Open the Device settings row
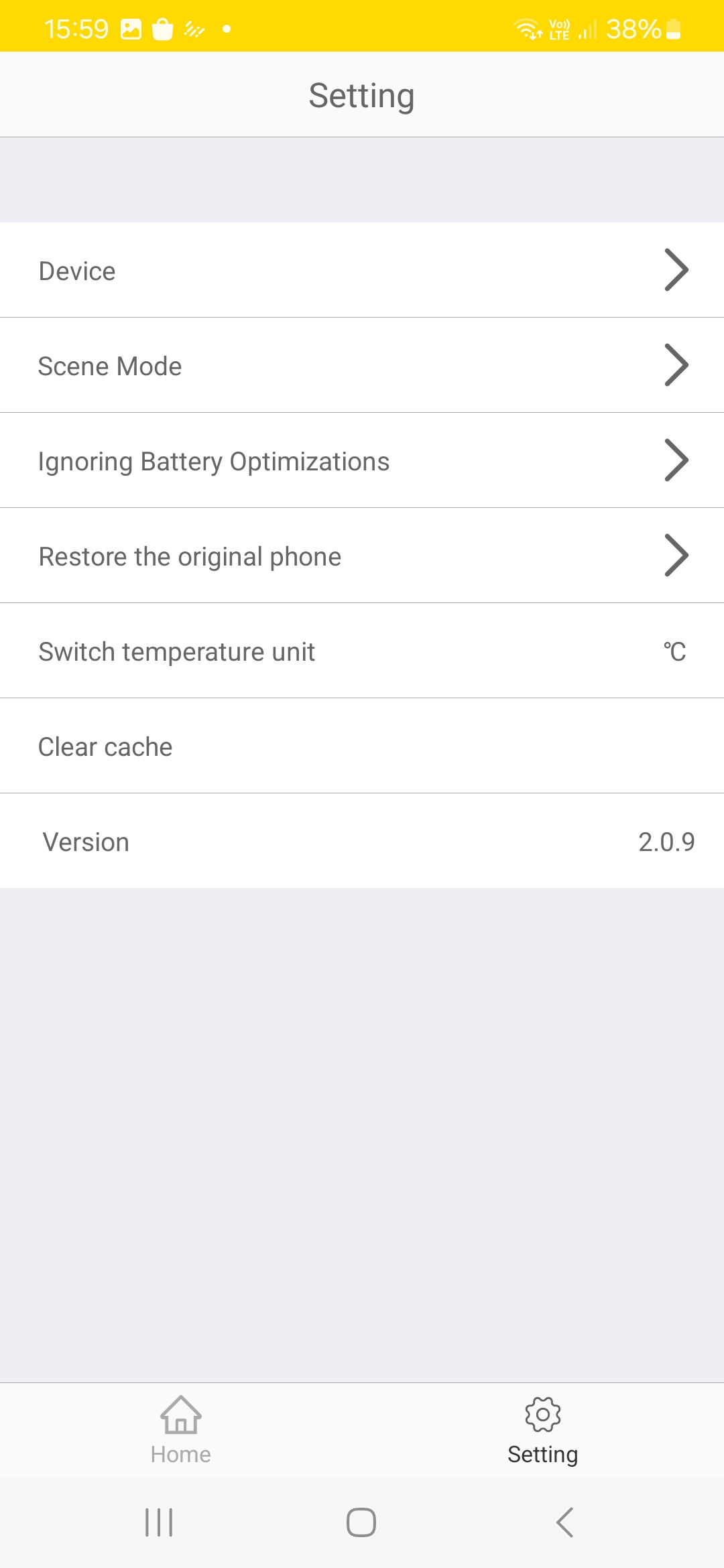 click(x=362, y=270)
